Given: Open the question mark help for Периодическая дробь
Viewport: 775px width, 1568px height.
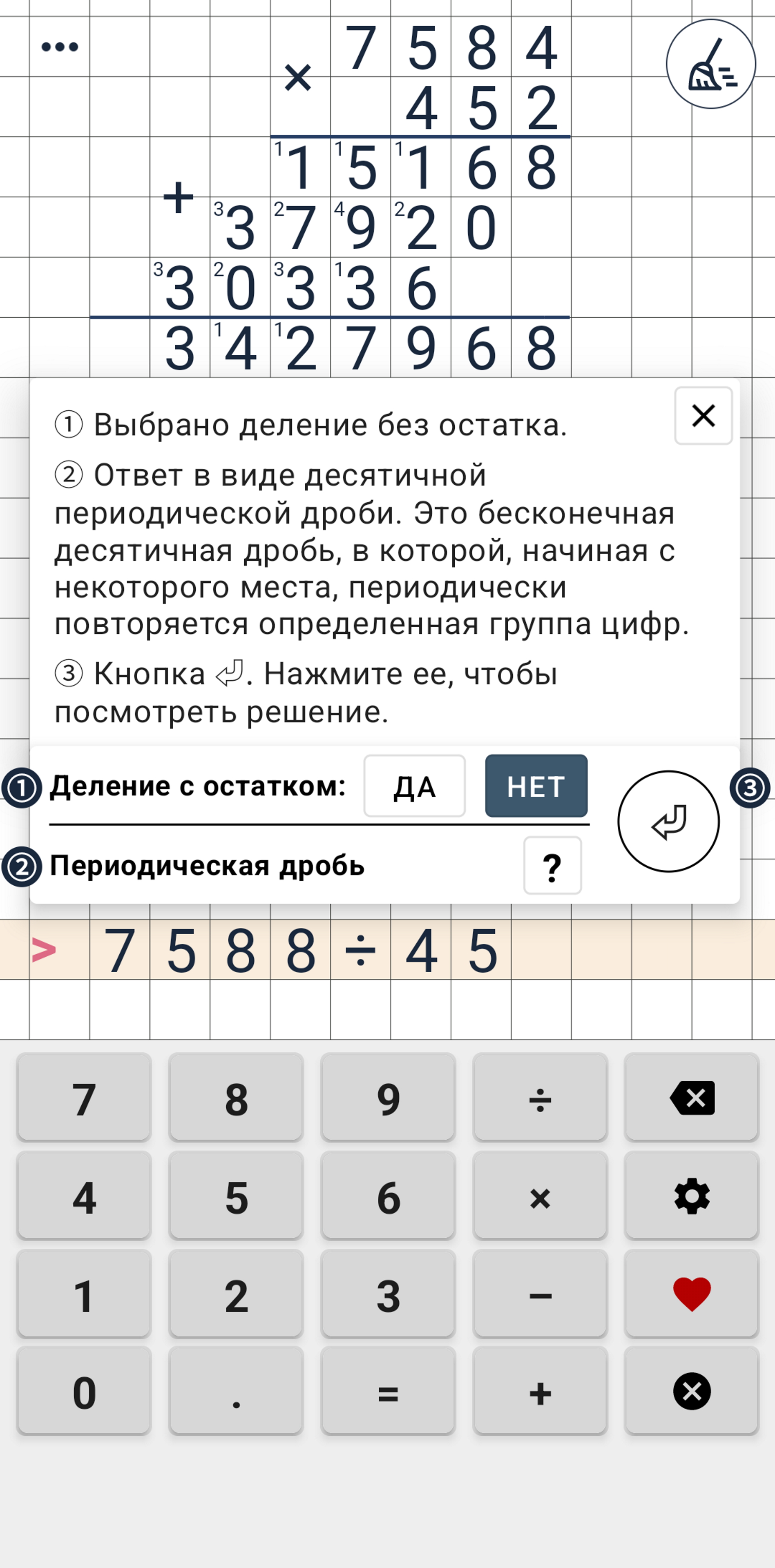Looking at the screenshot, I should [x=552, y=866].
